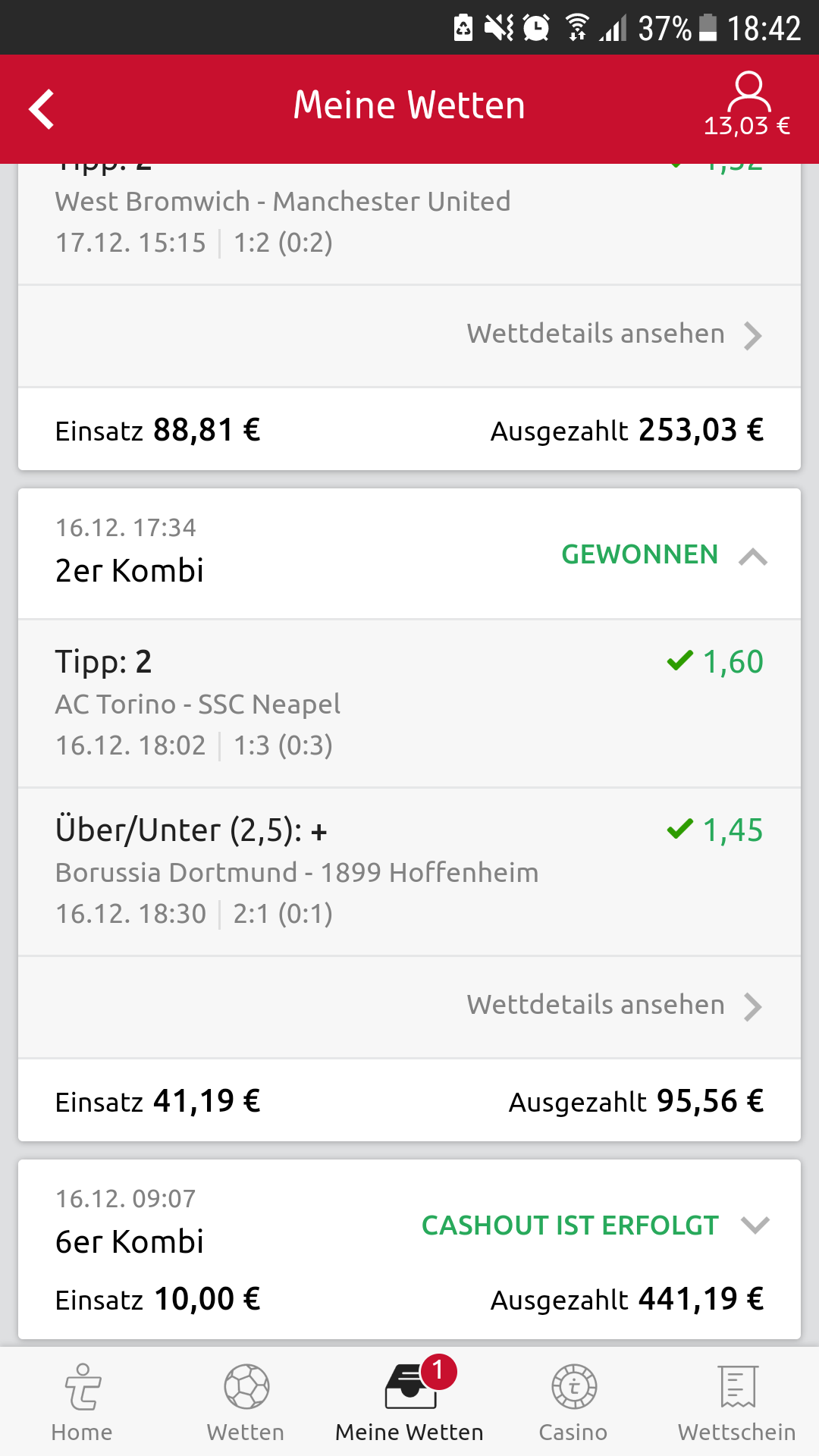Viewport: 819px width, 1456px height.
Task: View bet details for the 2er Kombi
Action: click(x=614, y=1006)
